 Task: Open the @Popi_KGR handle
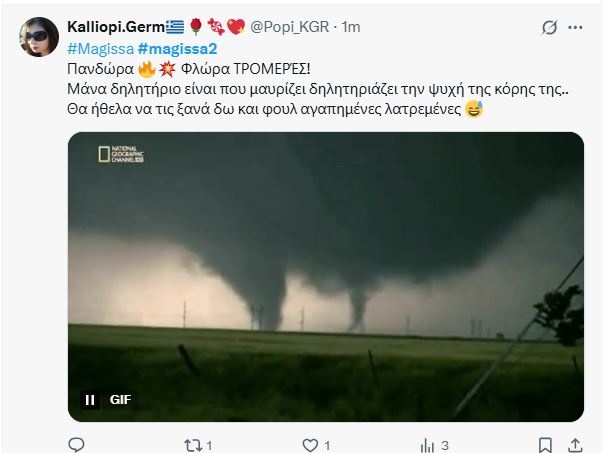(298, 27)
